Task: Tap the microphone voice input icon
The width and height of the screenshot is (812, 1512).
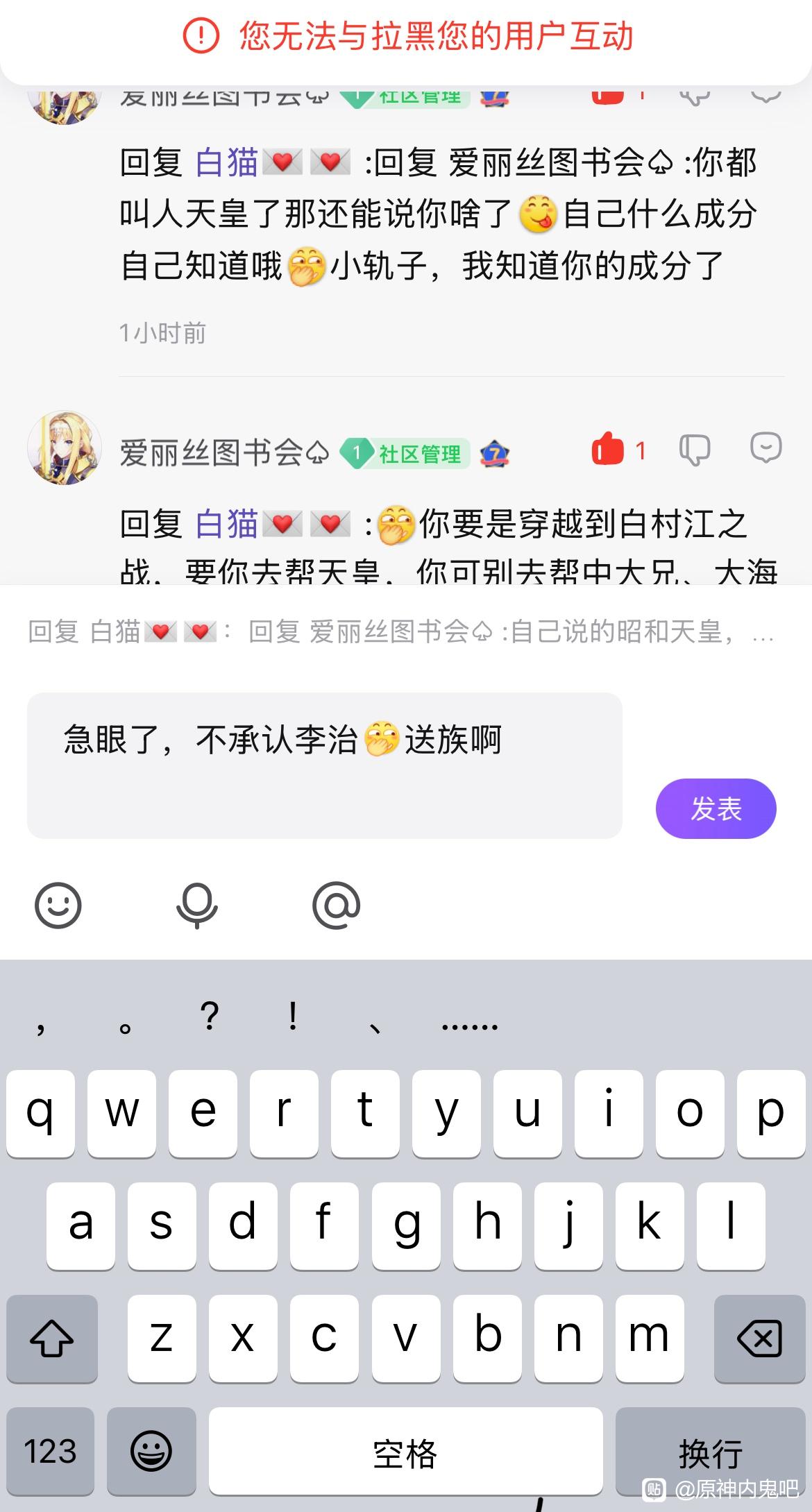Action: 197,905
